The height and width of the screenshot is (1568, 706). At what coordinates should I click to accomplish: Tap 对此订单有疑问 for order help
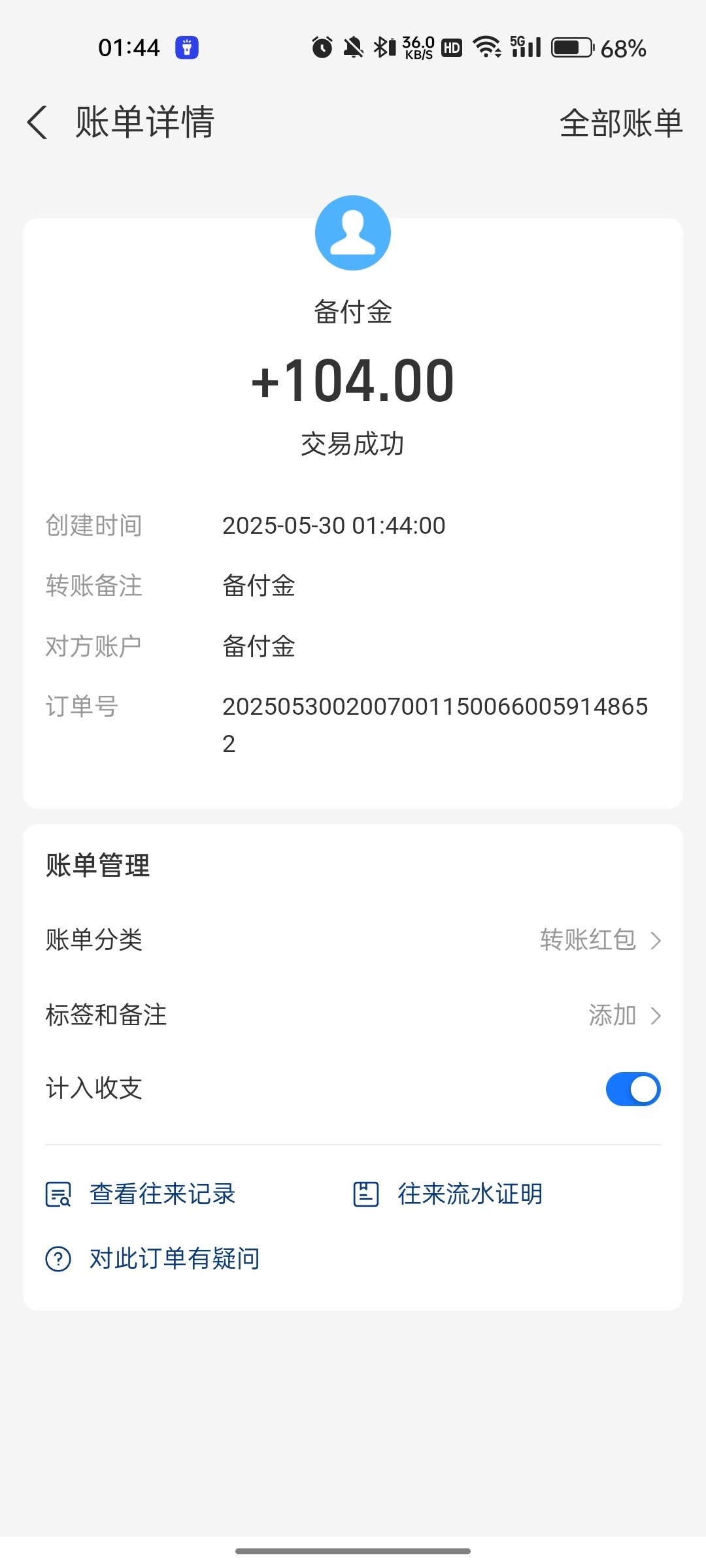pos(152,1258)
